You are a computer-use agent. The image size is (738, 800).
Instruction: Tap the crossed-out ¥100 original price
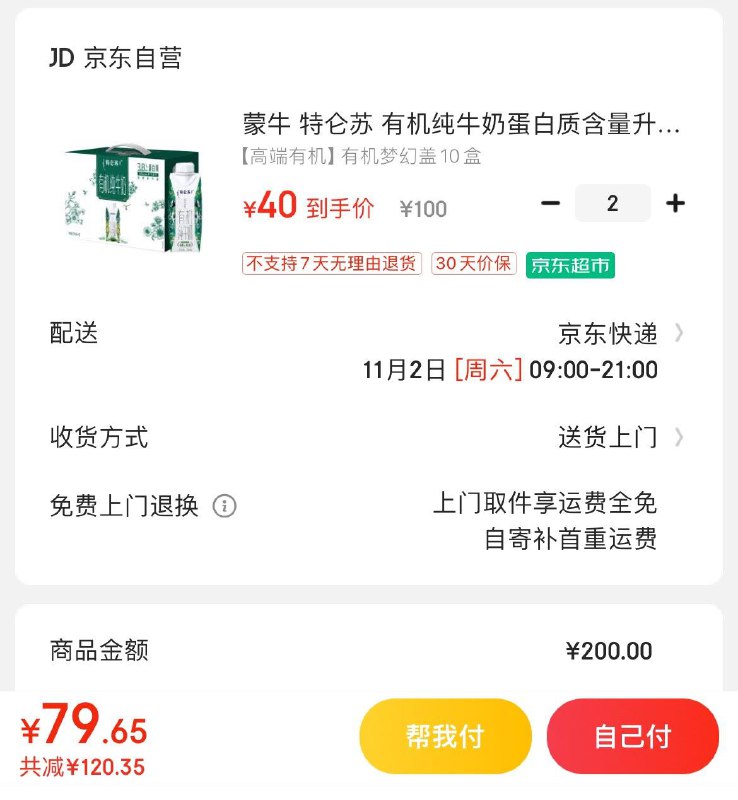pos(422,204)
